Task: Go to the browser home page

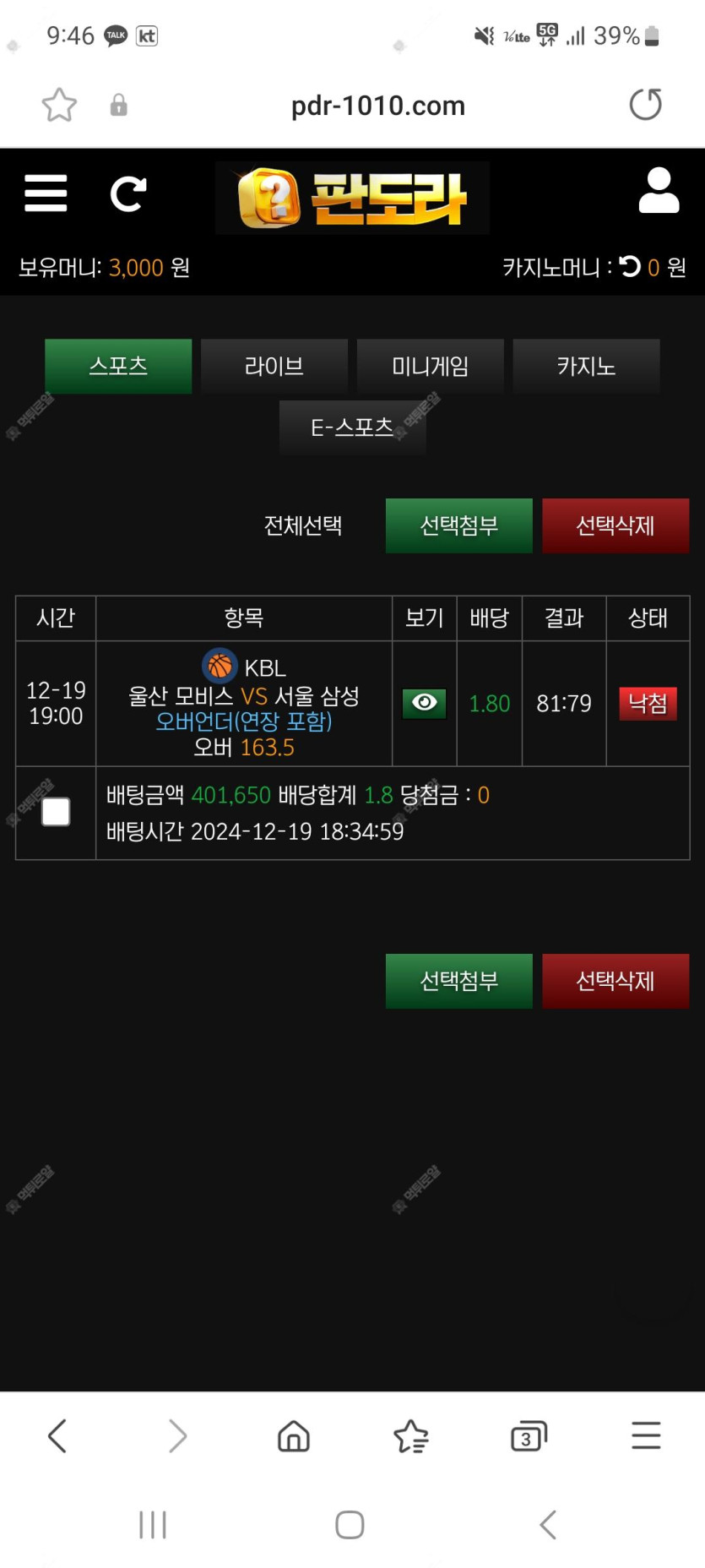Action: tap(294, 1435)
